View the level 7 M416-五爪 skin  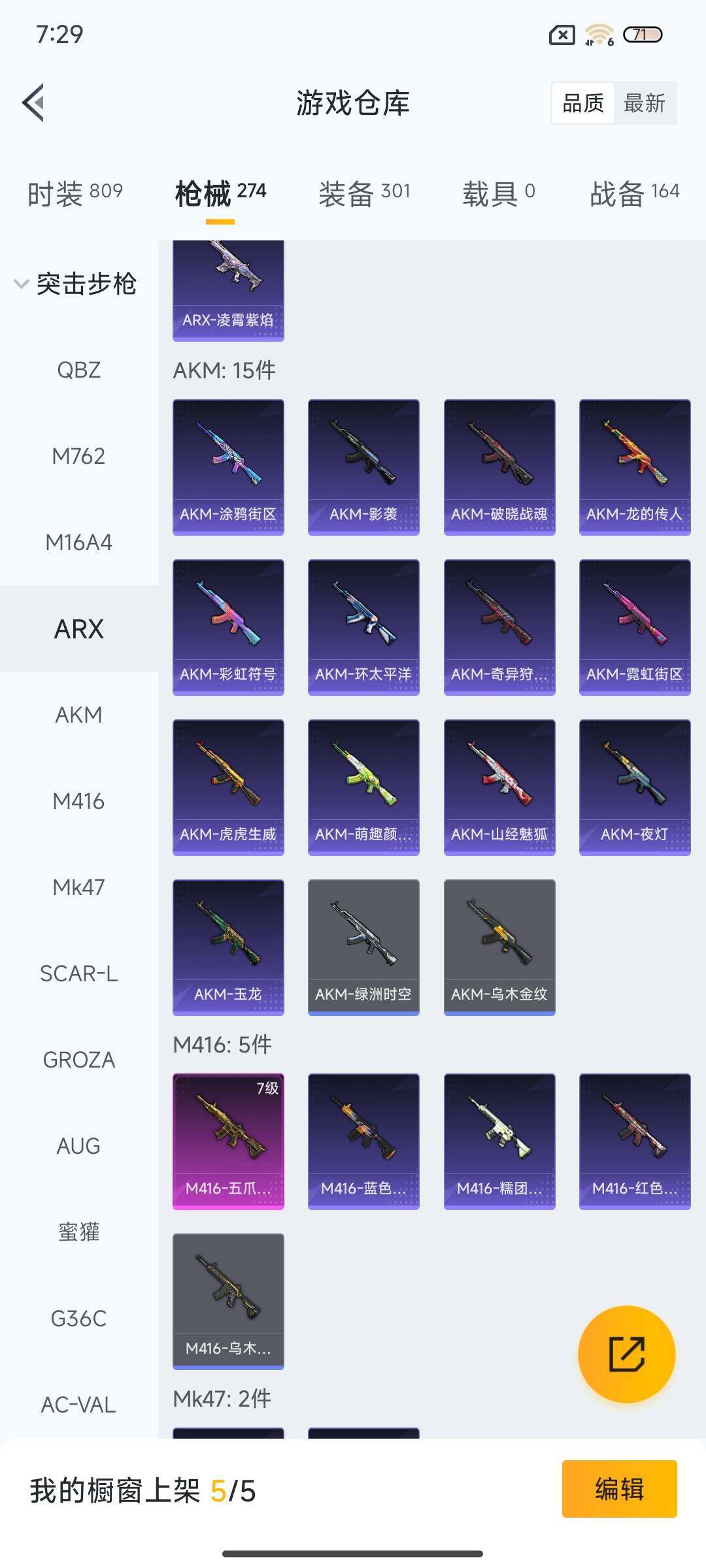point(228,1141)
